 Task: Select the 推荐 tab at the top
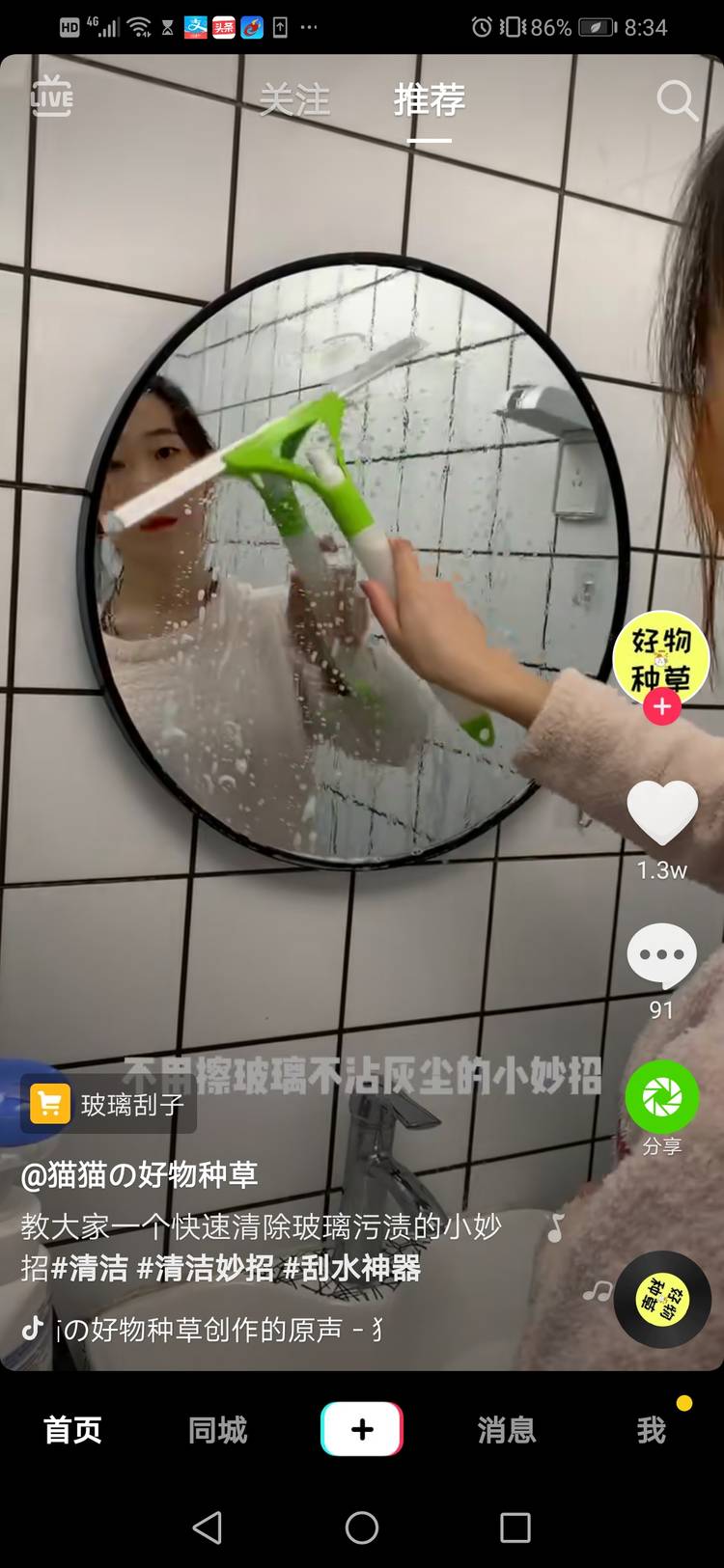tap(429, 100)
